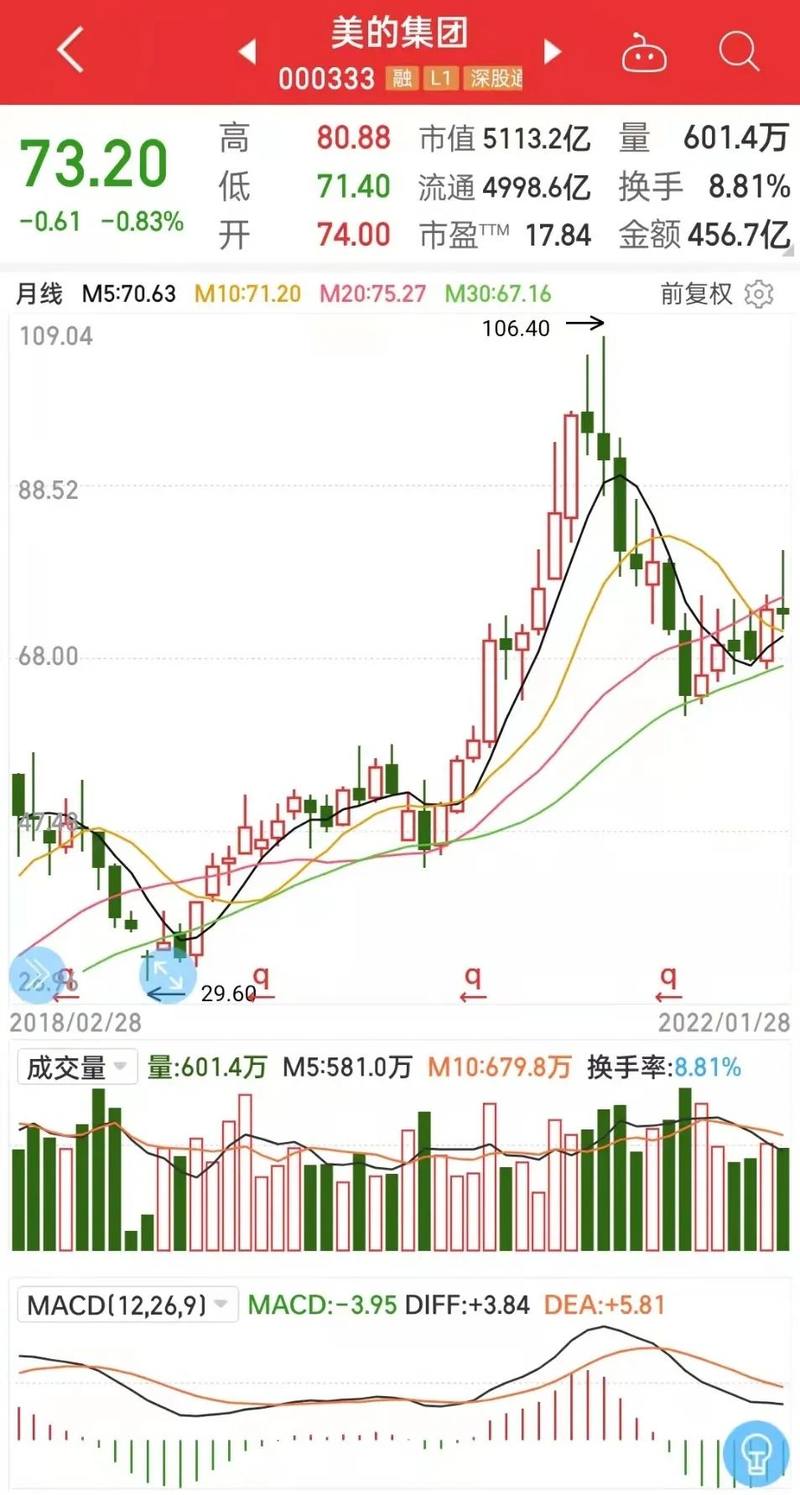This screenshot has width=800, height=1495.
Task: Tap the blue double-arrow expand button
Action: (x=37, y=974)
